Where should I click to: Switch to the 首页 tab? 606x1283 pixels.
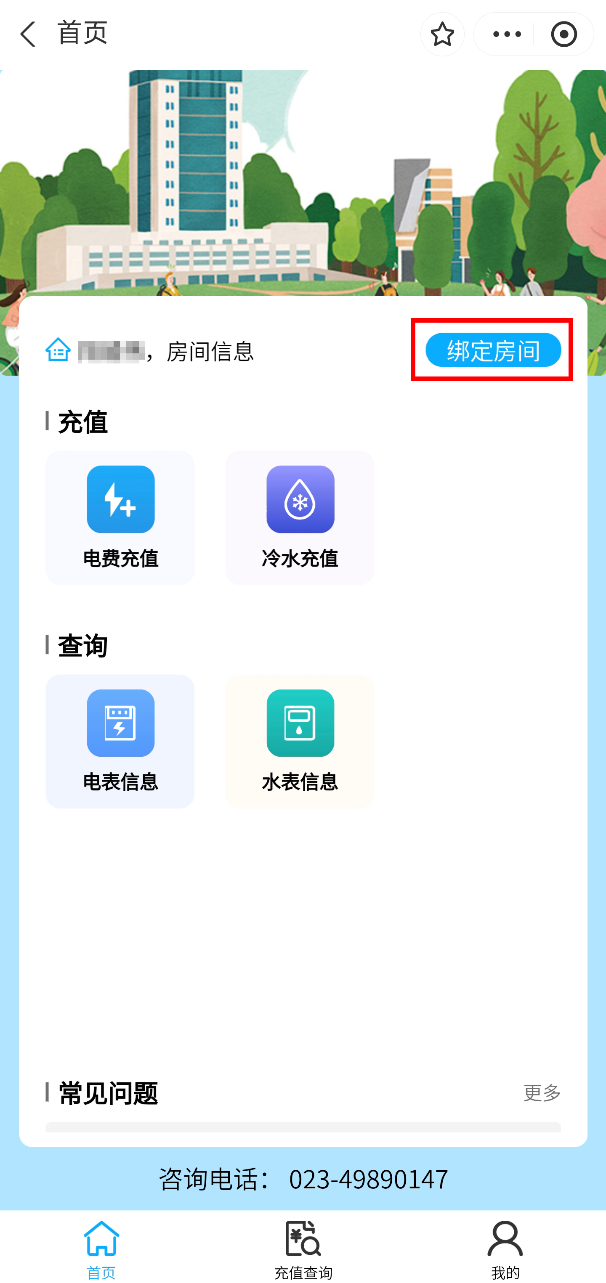pos(101,1249)
